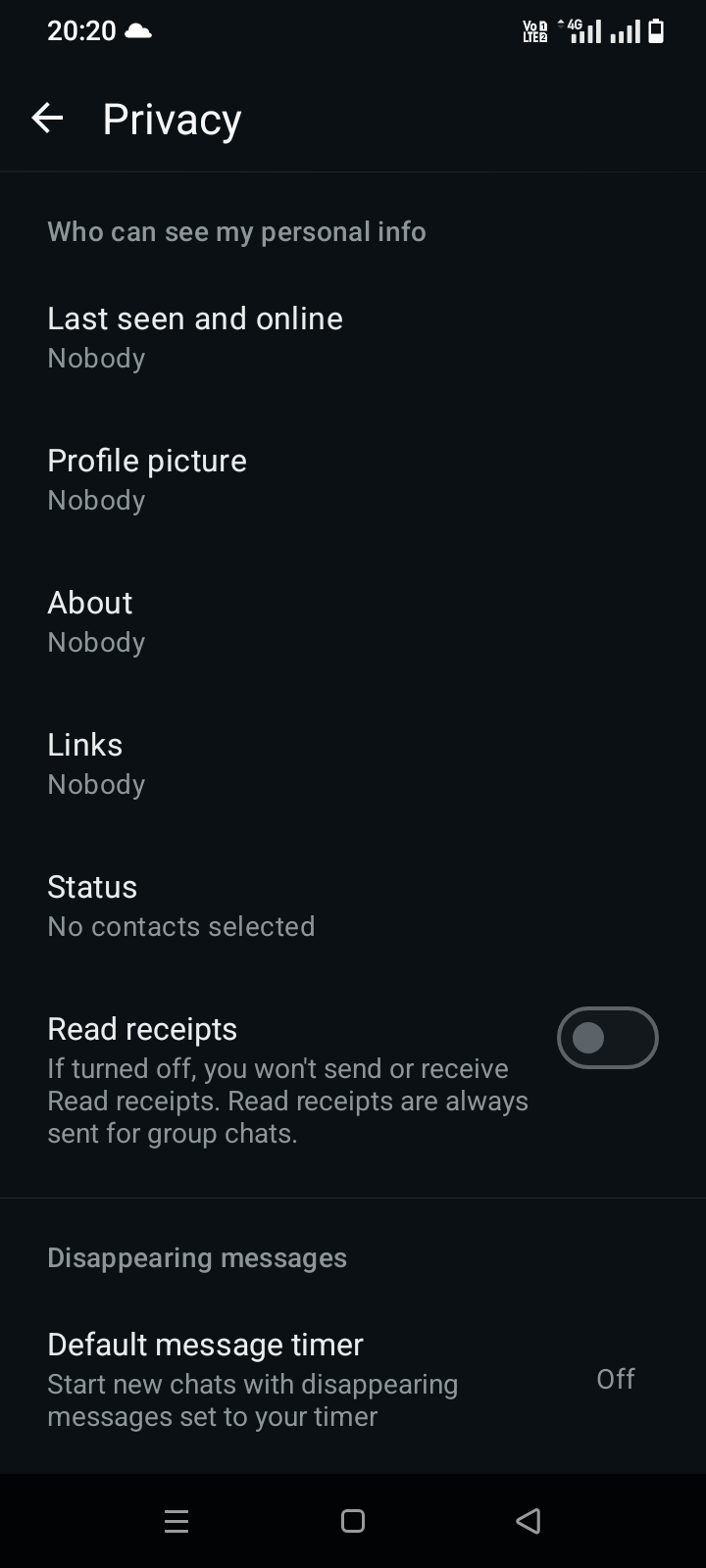Open recent apps from navigation bar
Image resolution: width=706 pixels, height=1568 pixels.
176,1521
